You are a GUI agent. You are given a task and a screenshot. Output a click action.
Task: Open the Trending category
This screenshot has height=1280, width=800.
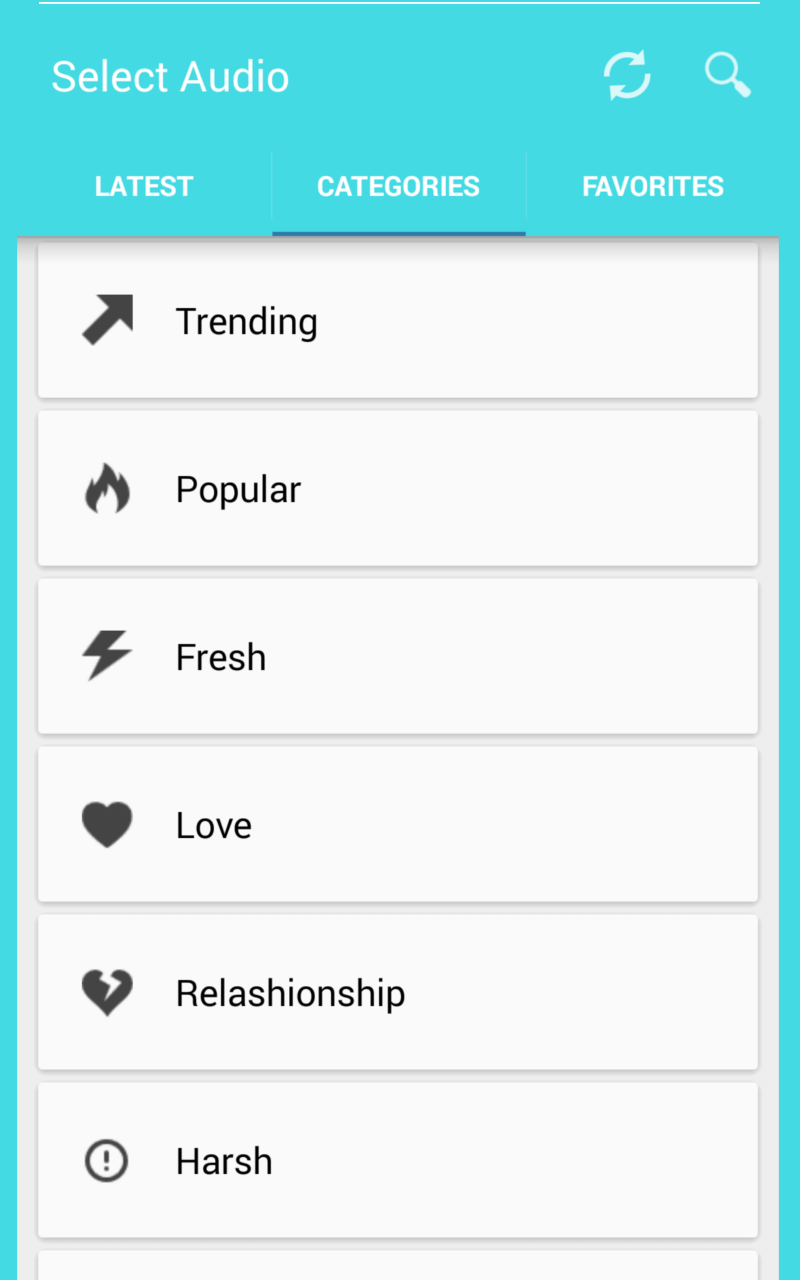coord(397,321)
